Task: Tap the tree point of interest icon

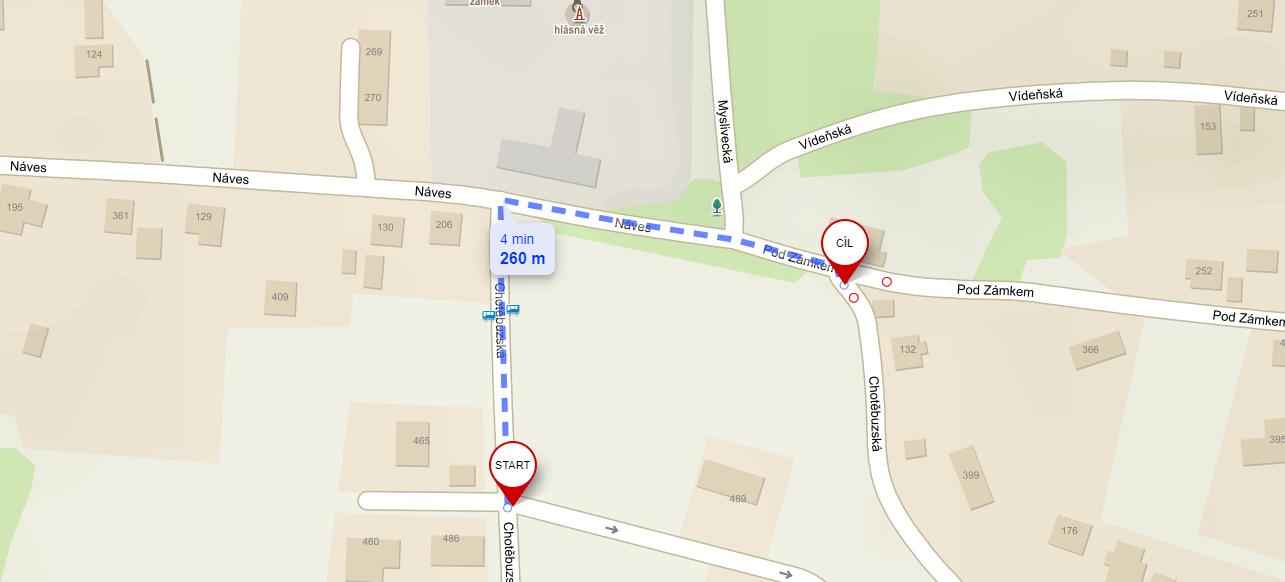Action: (x=717, y=206)
